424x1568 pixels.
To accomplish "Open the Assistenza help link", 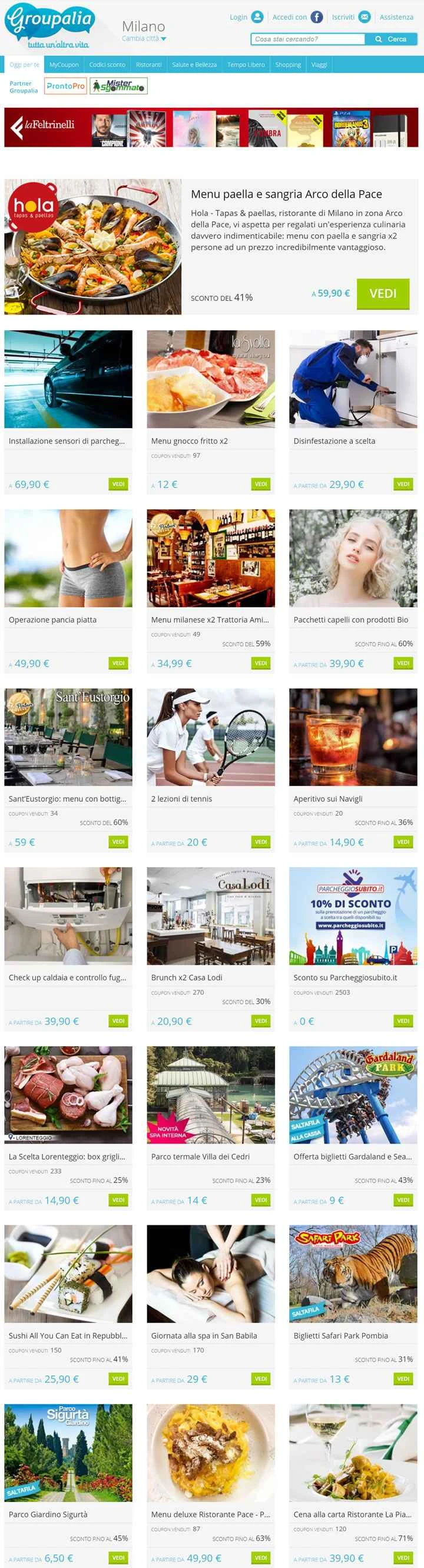I will 396,17.
